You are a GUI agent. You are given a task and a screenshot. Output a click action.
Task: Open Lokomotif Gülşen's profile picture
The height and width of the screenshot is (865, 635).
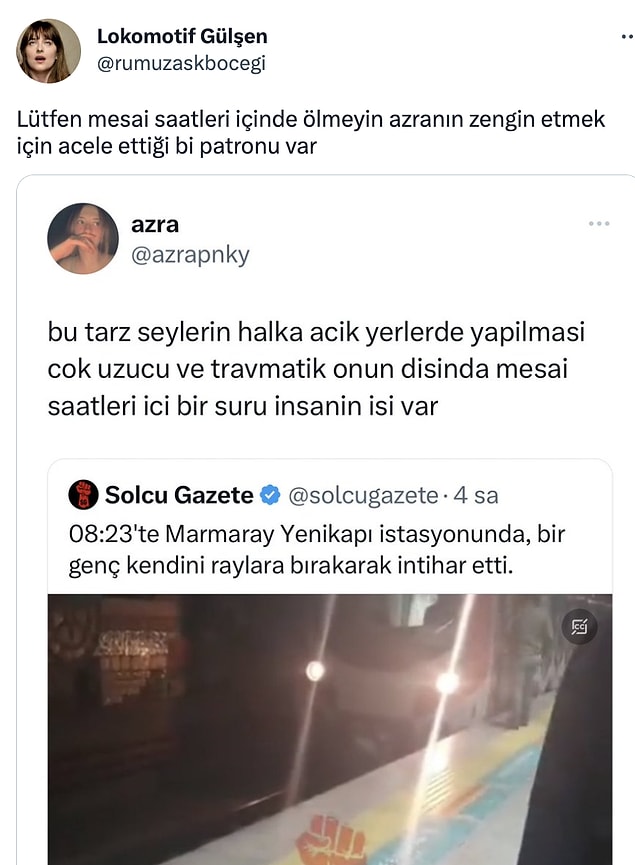pos(48,50)
